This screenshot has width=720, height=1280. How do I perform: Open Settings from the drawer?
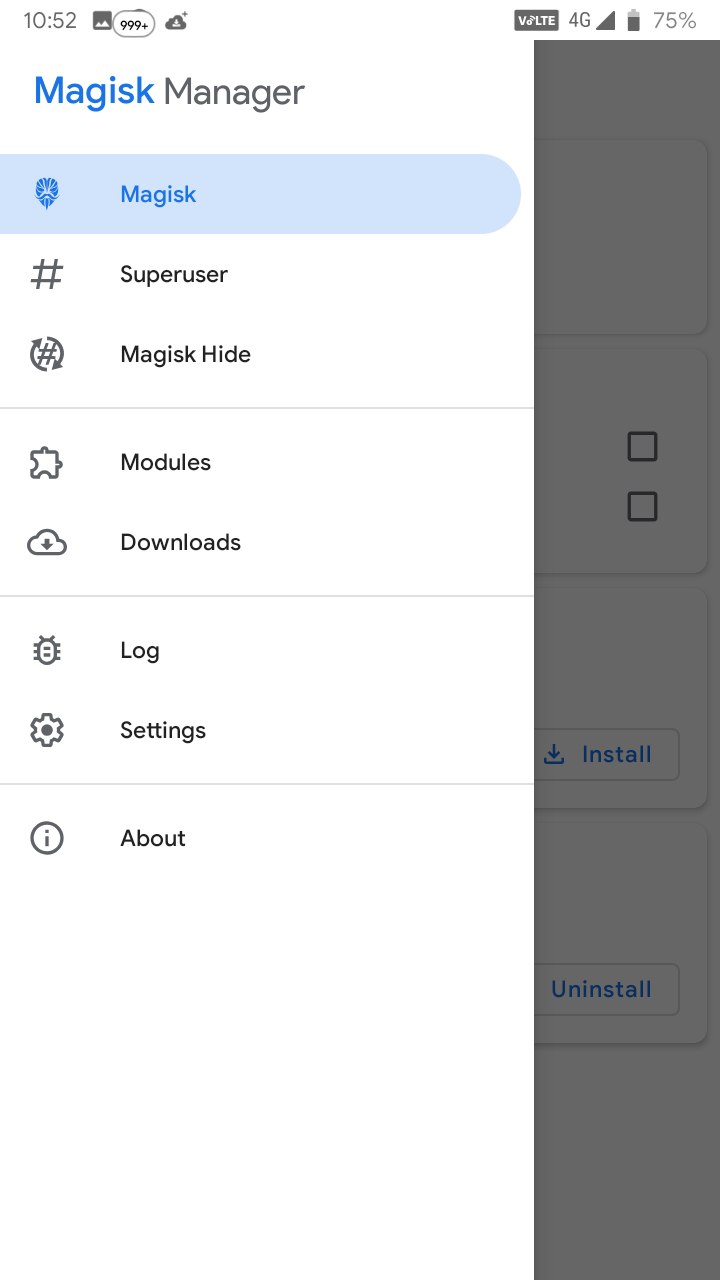tap(267, 730)
